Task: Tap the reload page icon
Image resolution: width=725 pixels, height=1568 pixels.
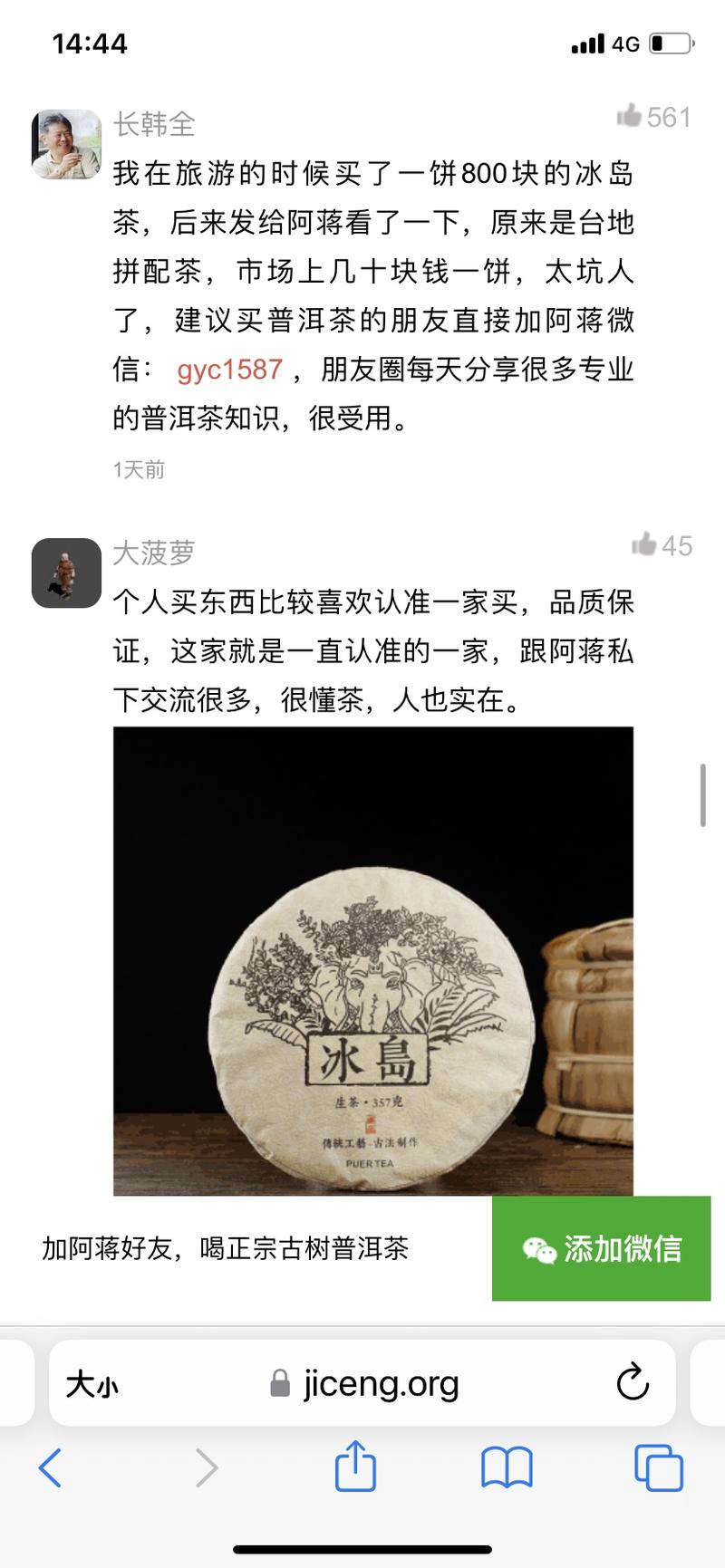Action: point(634,1383)
